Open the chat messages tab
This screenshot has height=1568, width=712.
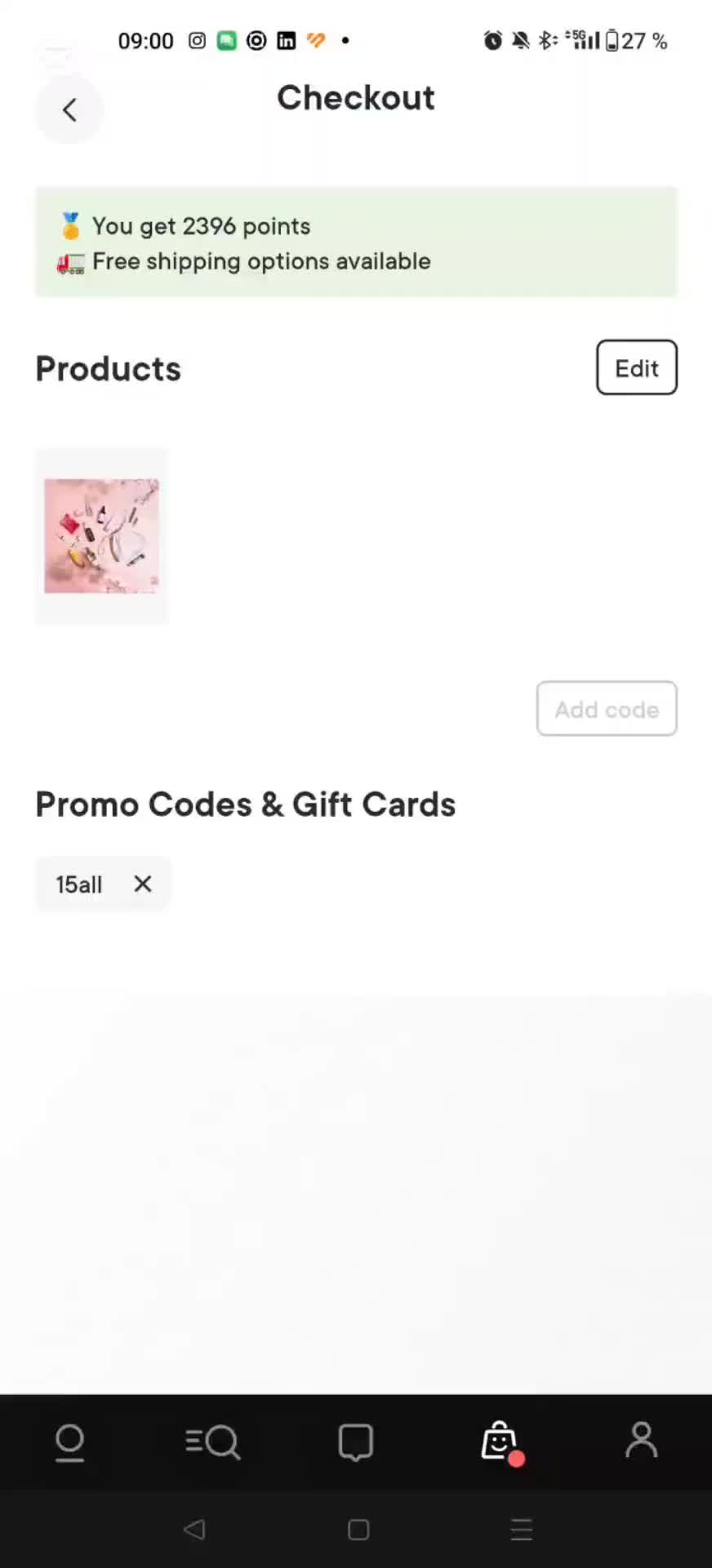pyautogui.click(x=355, y=1442)
